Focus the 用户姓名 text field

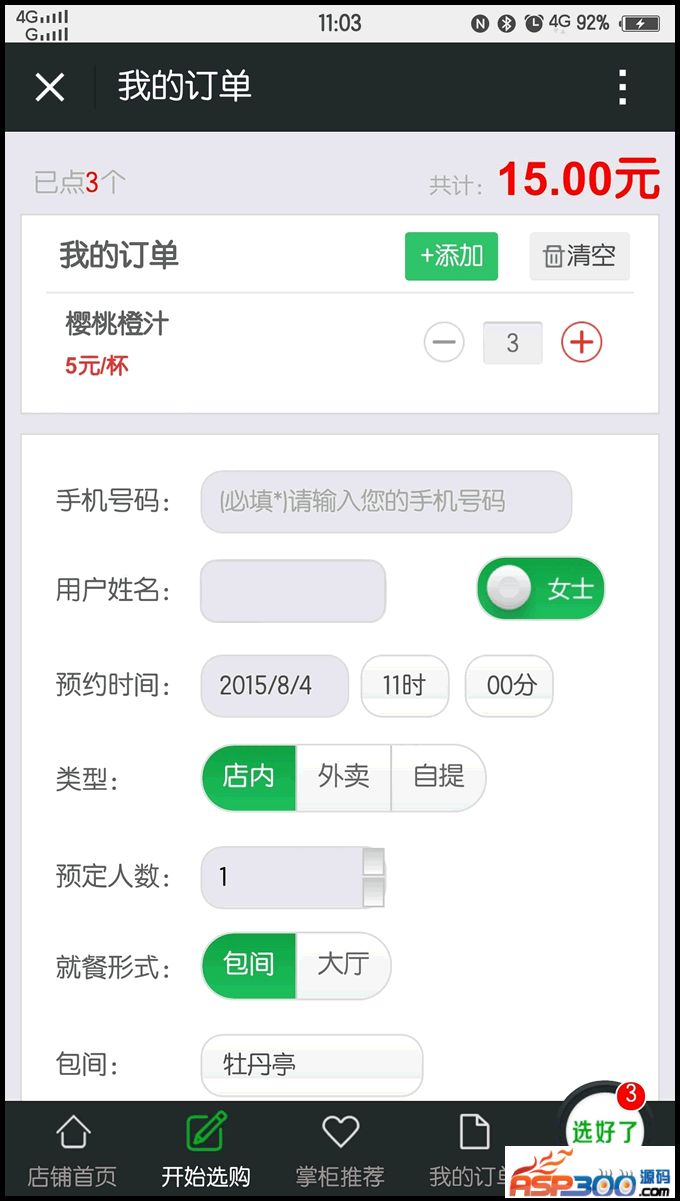292,591
